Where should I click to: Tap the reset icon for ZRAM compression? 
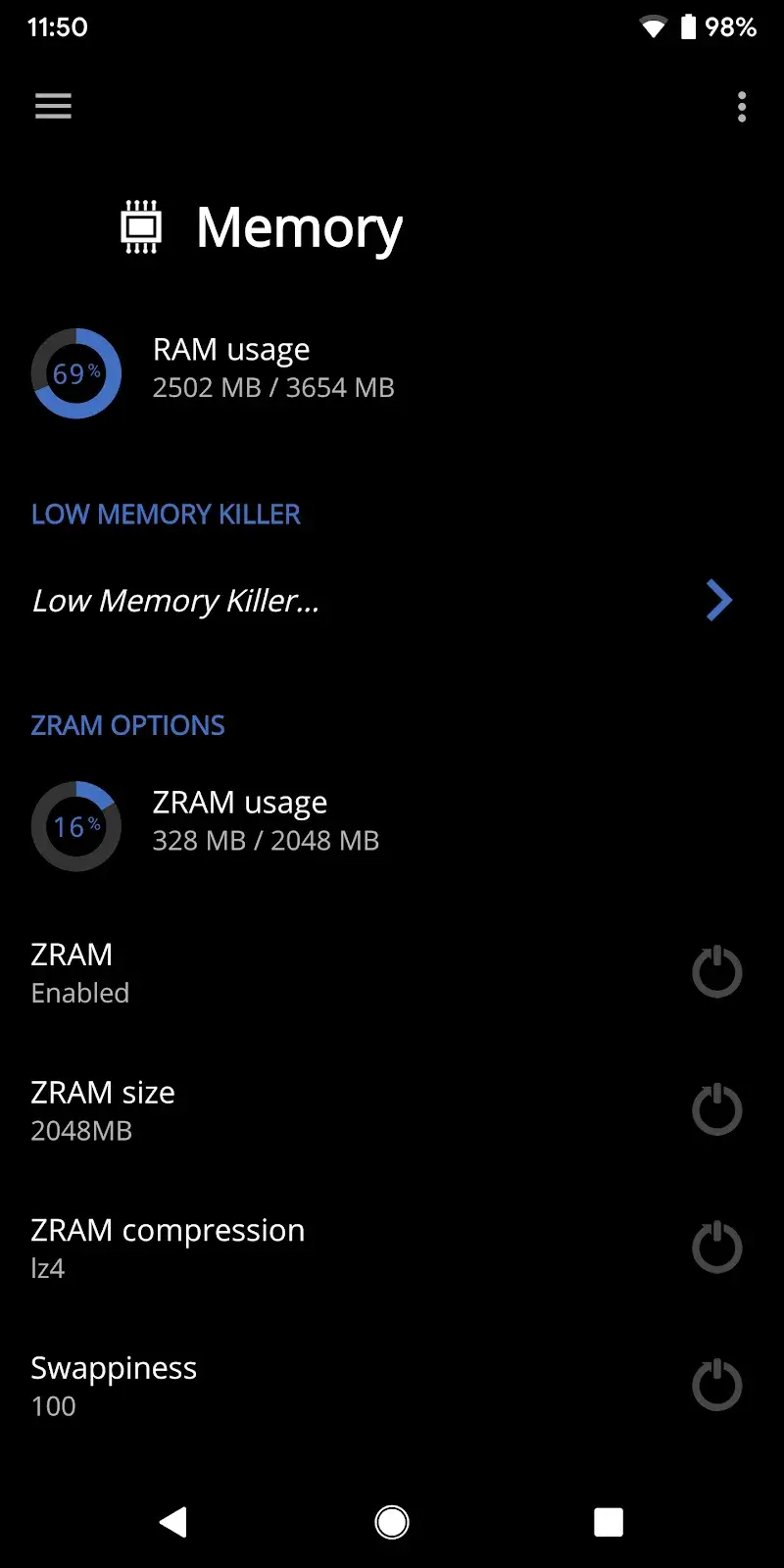tap(716, 1247)
